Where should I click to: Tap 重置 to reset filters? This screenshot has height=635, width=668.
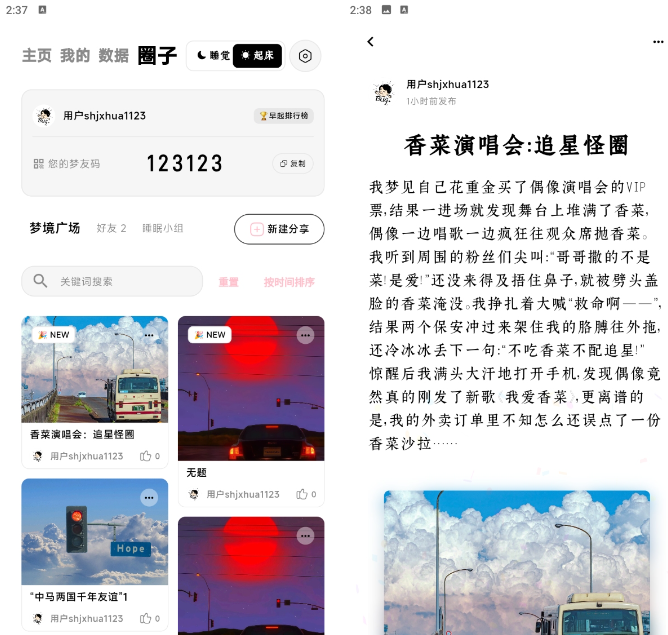point(229,282)
